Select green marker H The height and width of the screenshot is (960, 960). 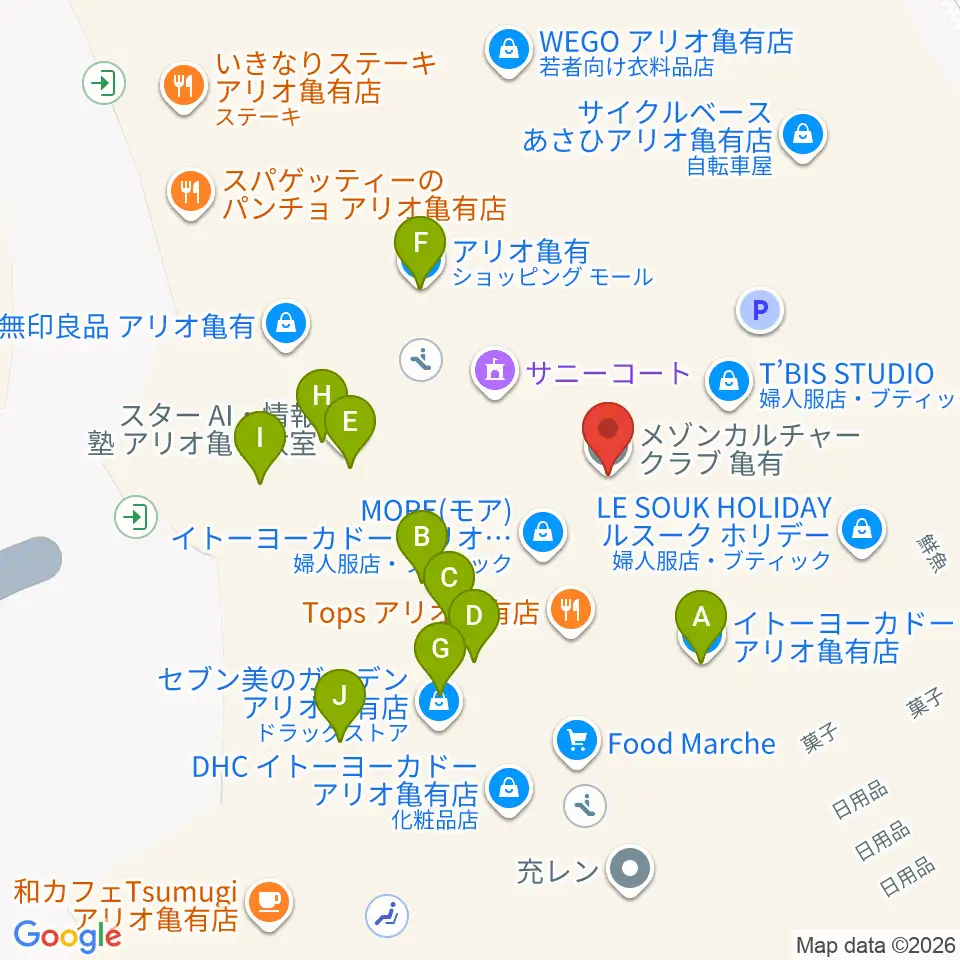[x=322, y=400]
